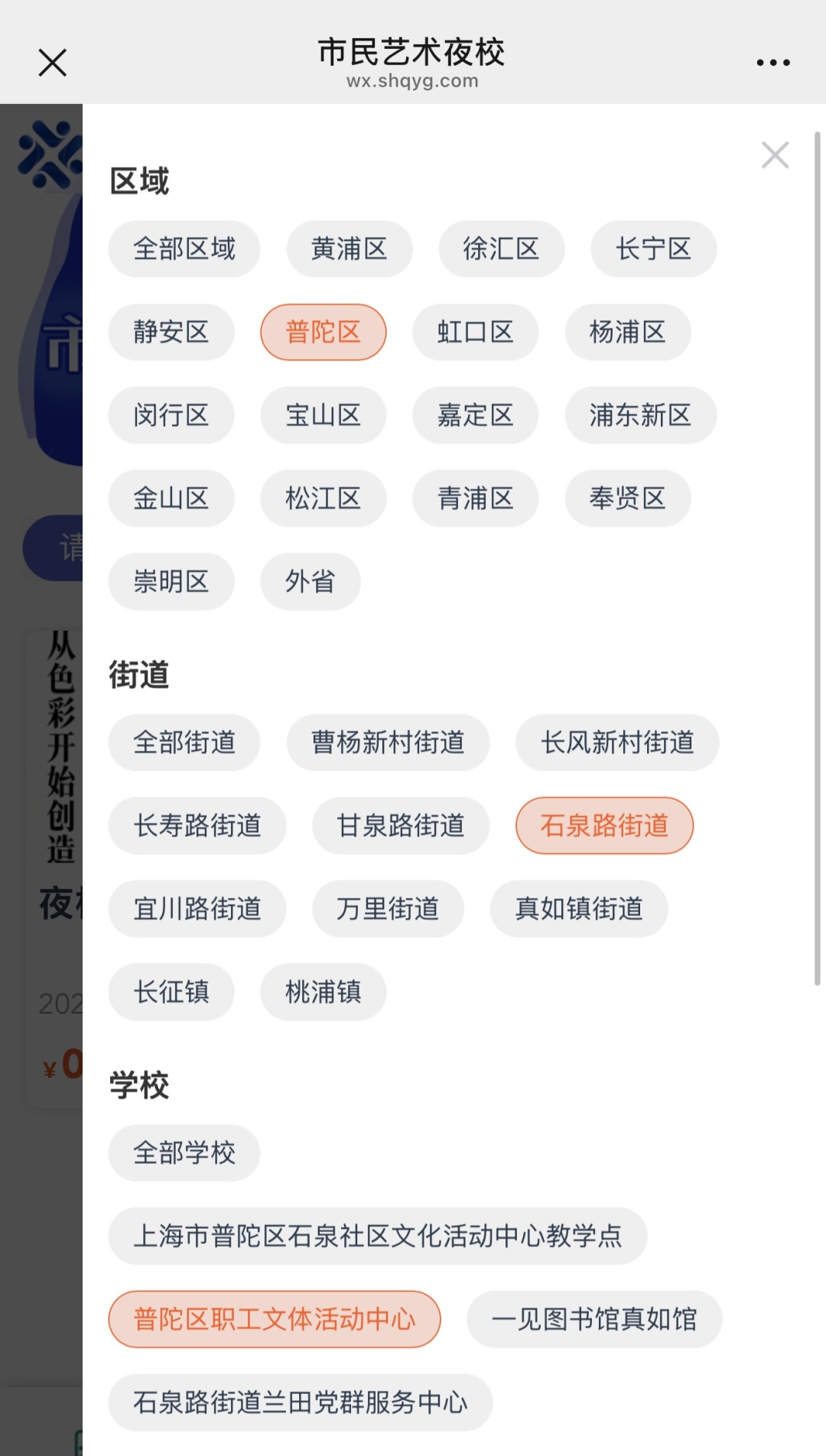Select 真如镇街道

[578, 909]
